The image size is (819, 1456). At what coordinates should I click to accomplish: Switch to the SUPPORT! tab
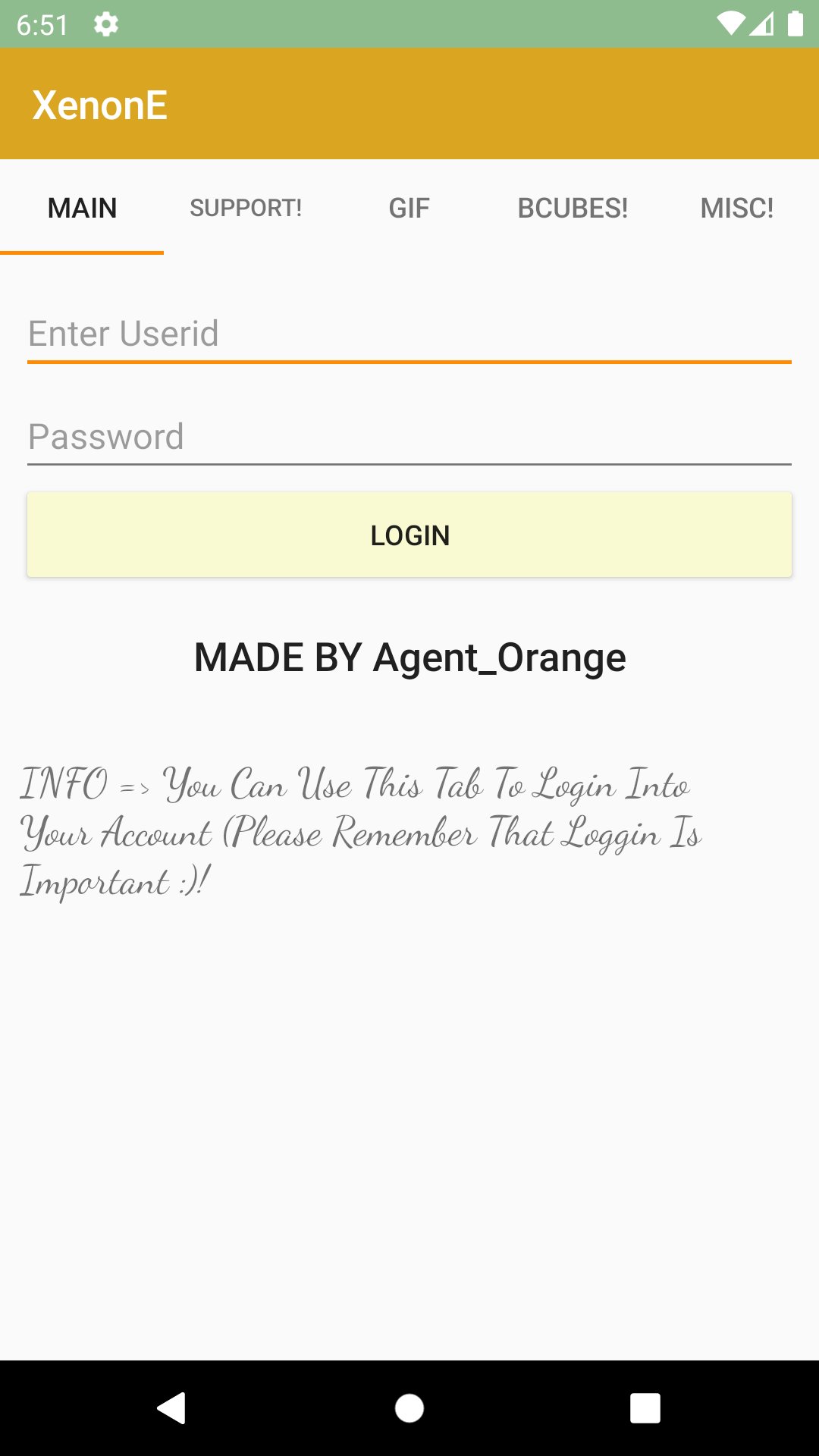click(x=246, y=207)
